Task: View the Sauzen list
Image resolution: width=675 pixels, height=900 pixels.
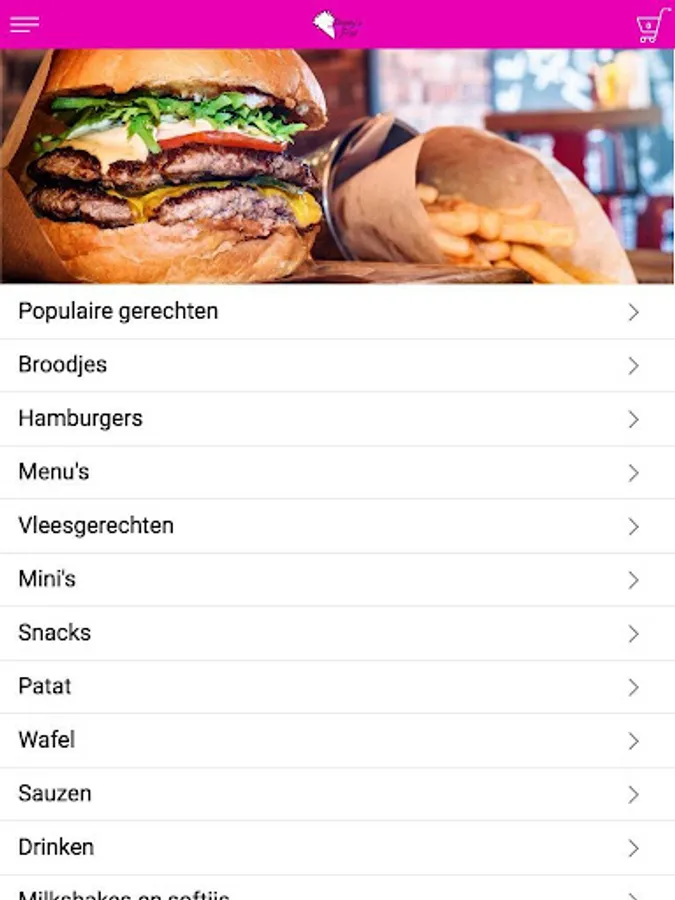Action: tap(337, 794)
